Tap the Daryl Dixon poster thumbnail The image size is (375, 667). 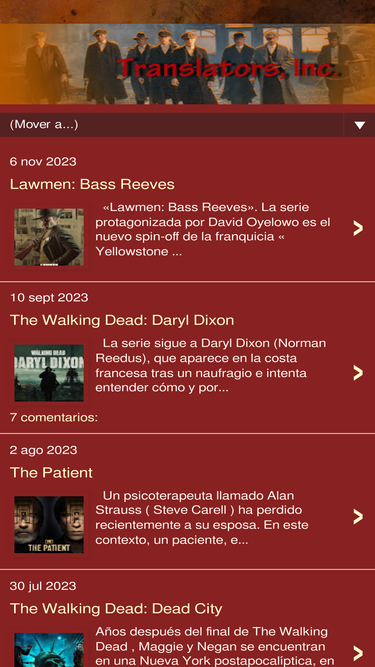[x=49, y=373]
